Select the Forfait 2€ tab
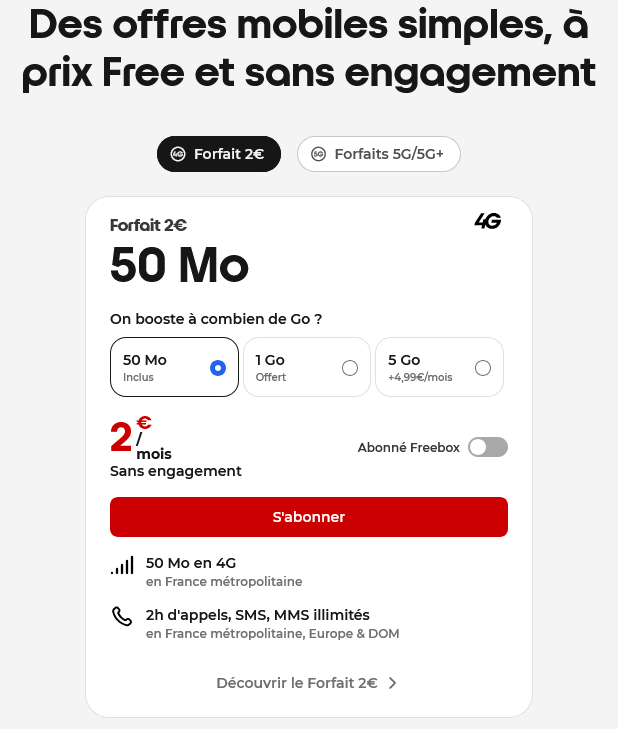The width and height of the screenshot is (618, 729). [218, 154]
